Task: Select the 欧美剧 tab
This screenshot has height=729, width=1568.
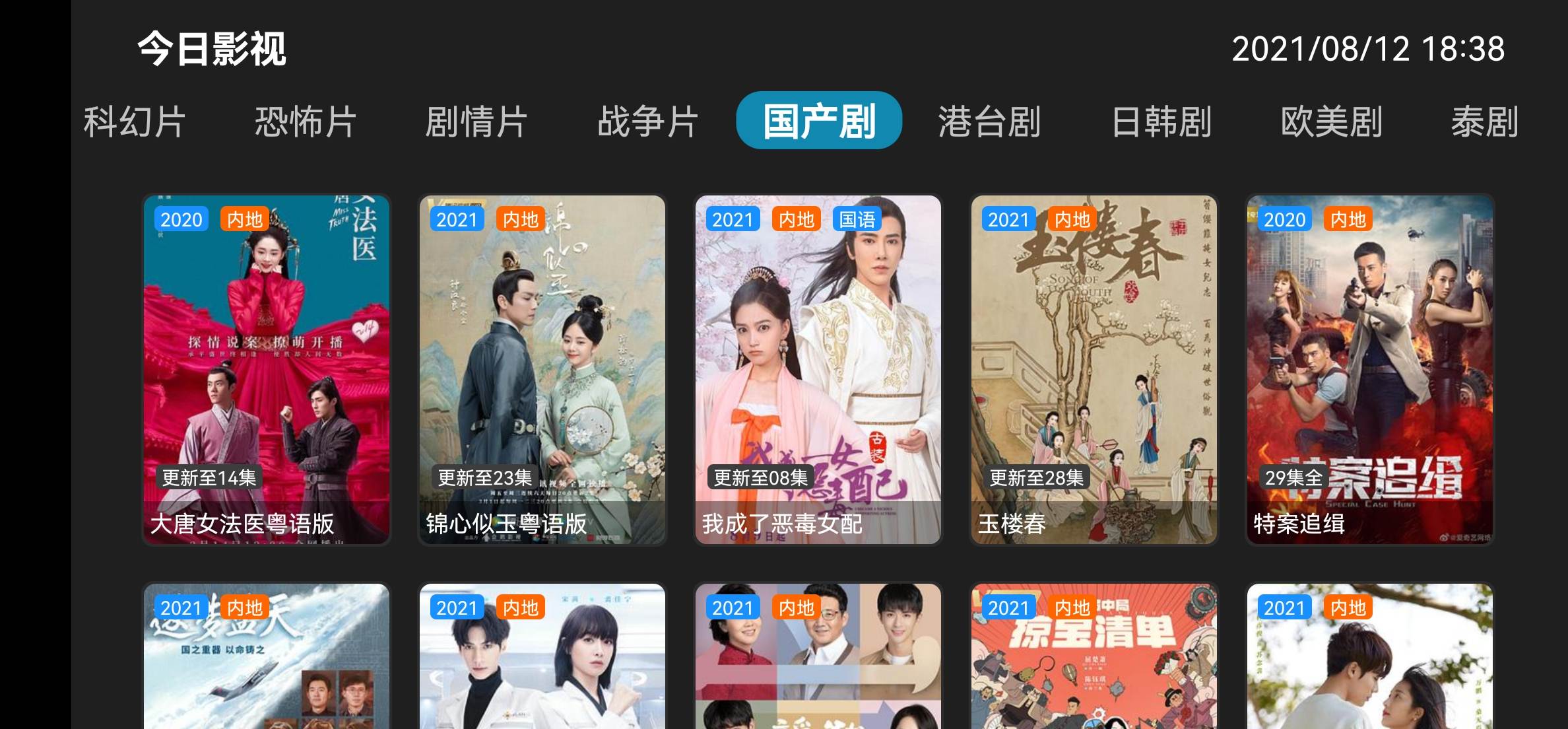Action: tap(1332, 121)
